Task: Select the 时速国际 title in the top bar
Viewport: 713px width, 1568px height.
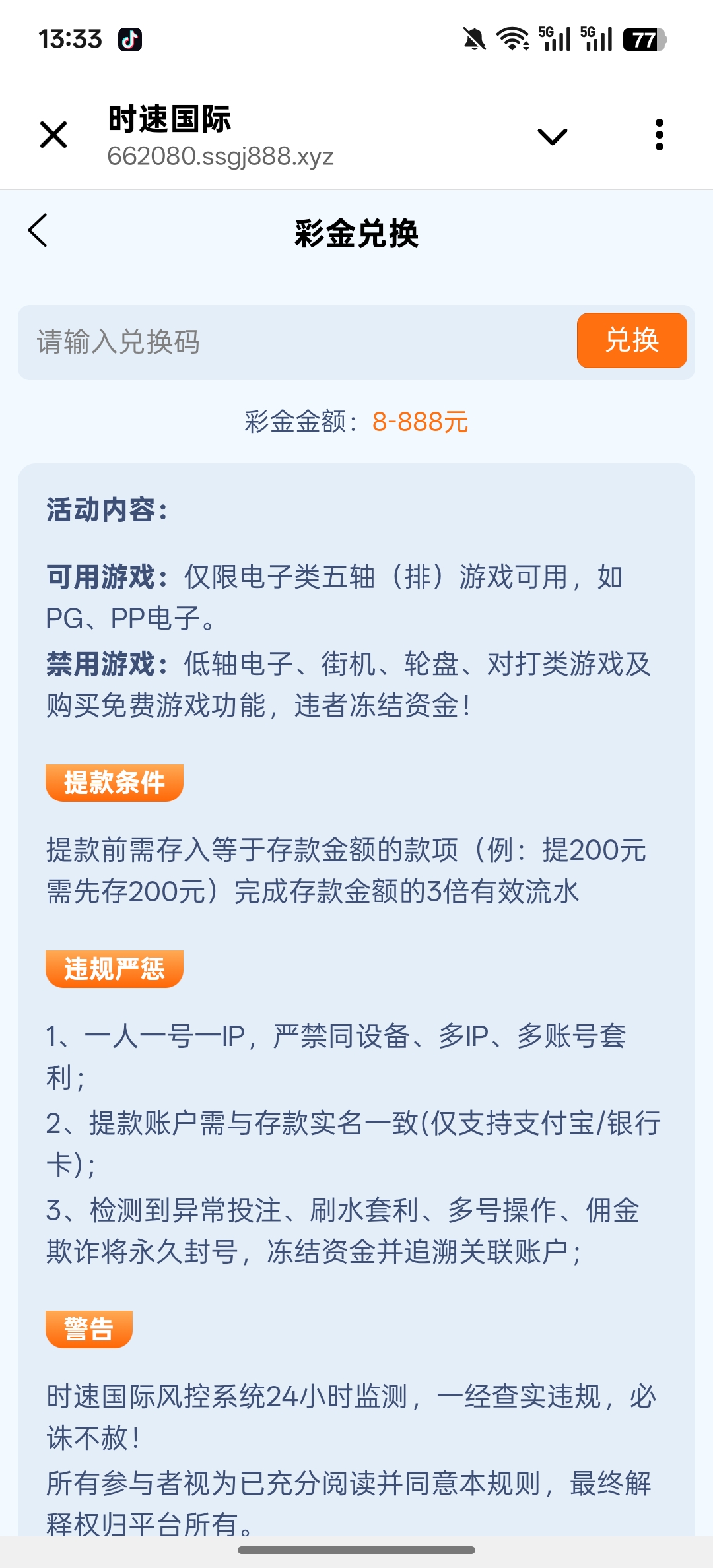Action: click(172, 119)
